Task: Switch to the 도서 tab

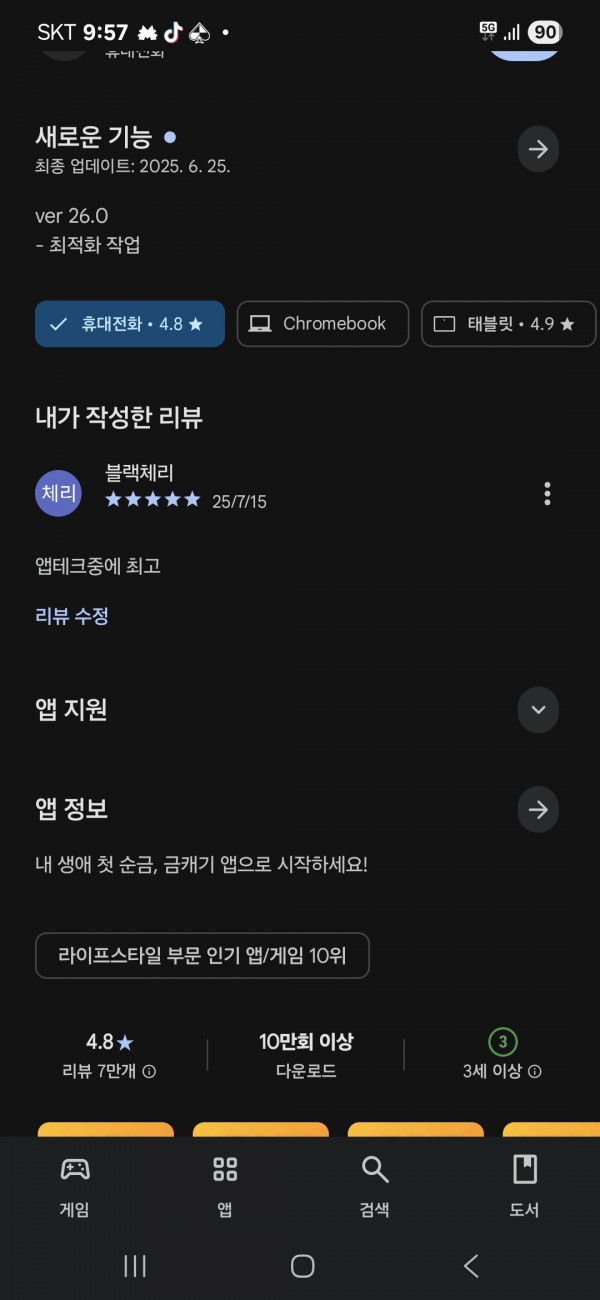Action: (x=525, y=1186)
